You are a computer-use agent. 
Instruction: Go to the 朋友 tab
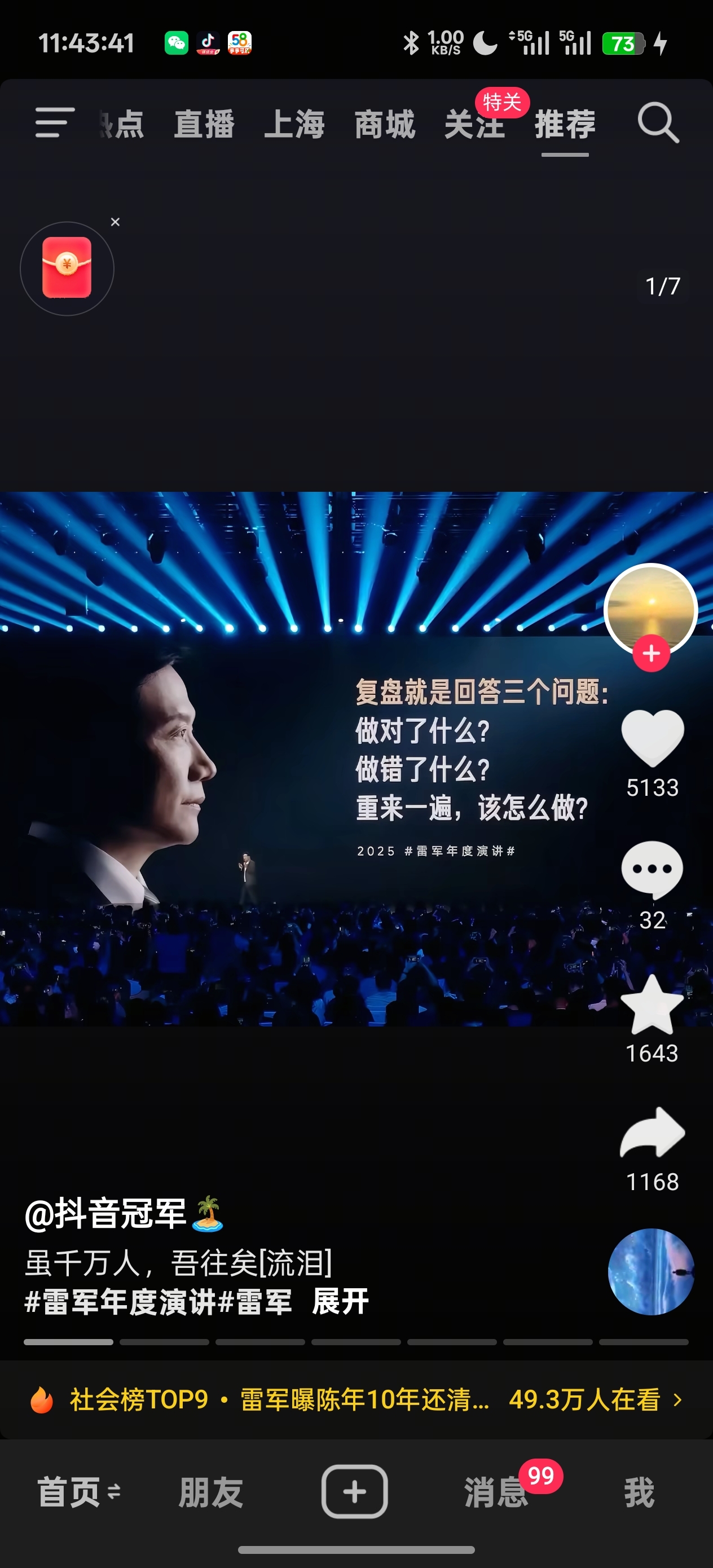(x=210, y=1492)
